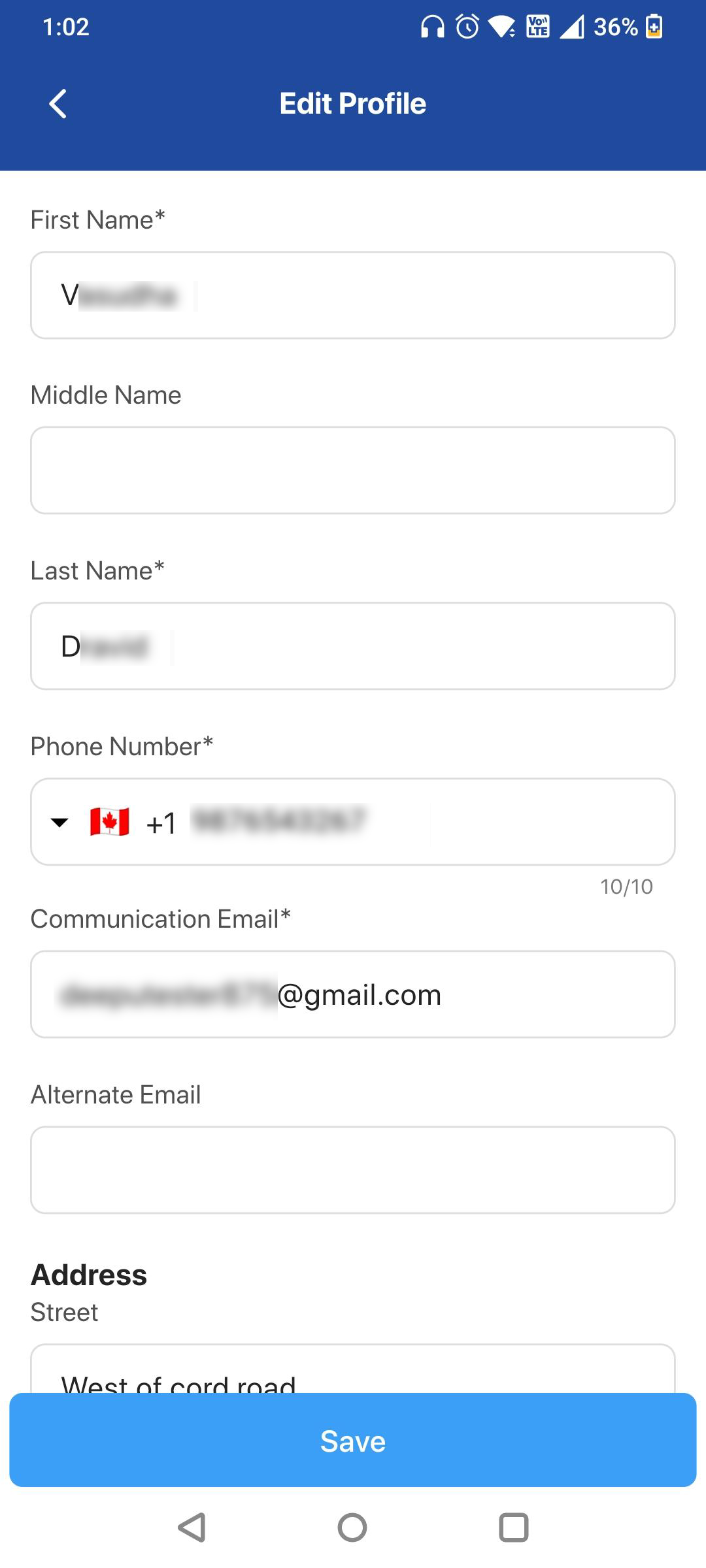The height and width of the screenshot is (1568, 706).
Task: Go back from Edit Profile
Action: (x=58, y=104)
